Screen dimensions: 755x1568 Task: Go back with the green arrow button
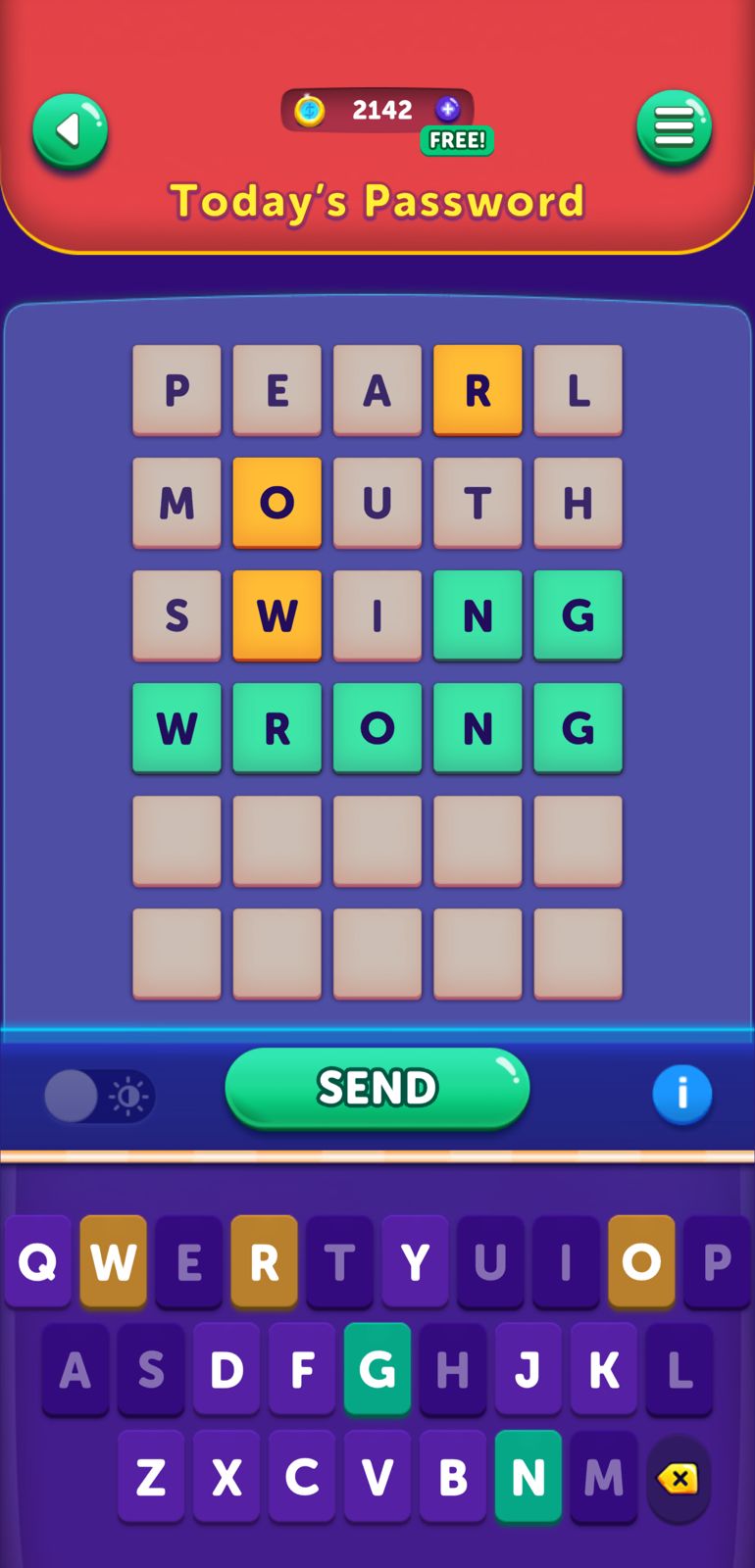(70, 130)
